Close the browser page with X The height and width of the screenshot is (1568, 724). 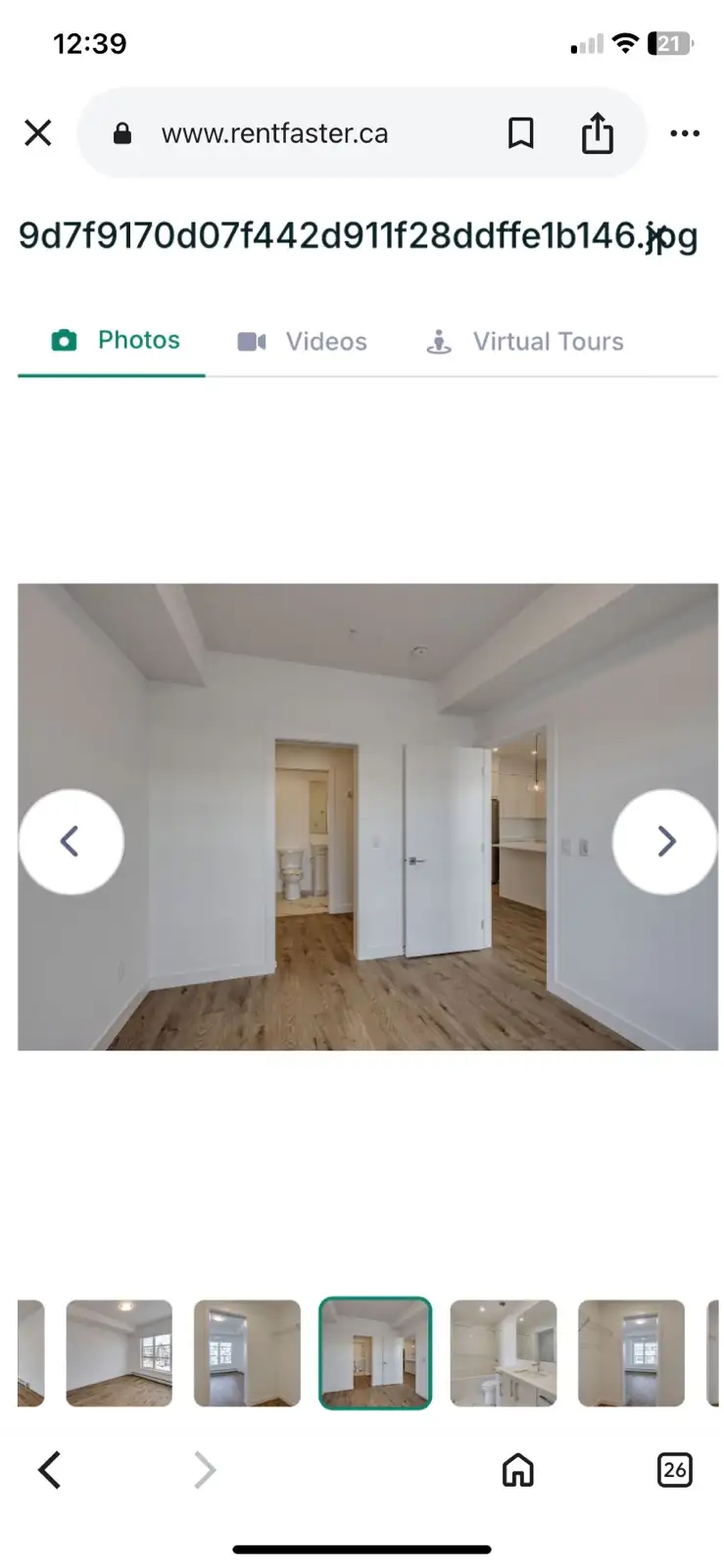pos(38,133)
